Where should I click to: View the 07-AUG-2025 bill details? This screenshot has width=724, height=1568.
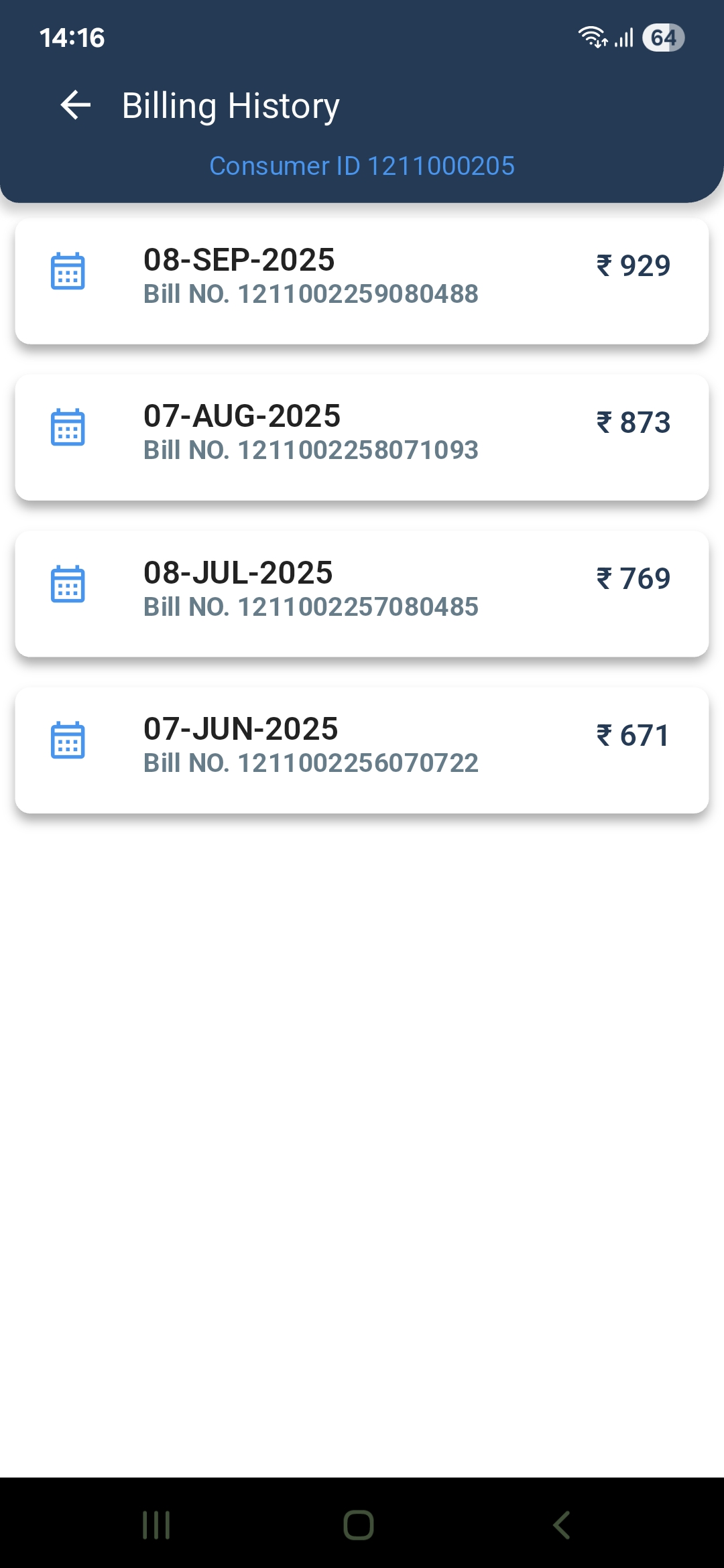pyautogui.click(x=361, y=437)
